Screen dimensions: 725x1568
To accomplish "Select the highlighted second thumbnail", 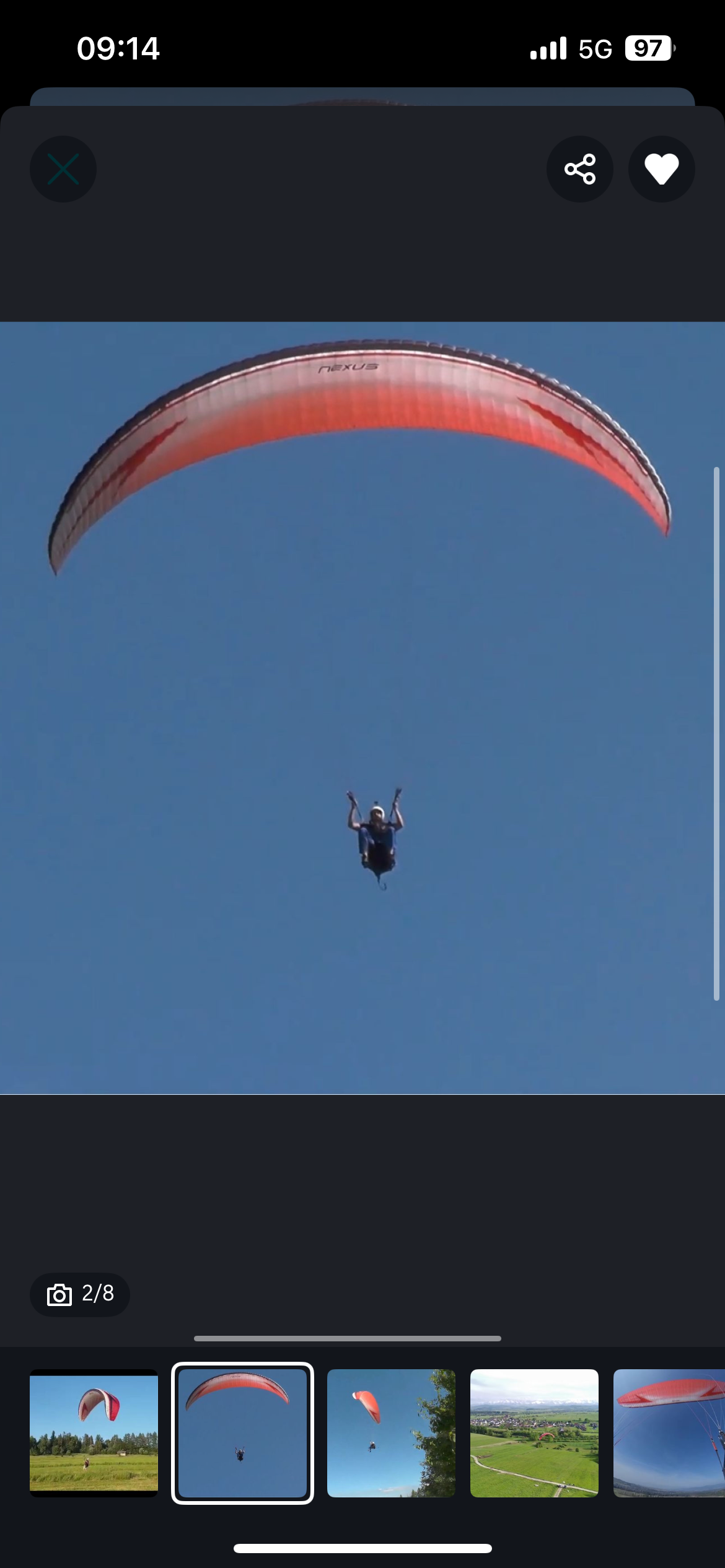I will point(242,1433).
